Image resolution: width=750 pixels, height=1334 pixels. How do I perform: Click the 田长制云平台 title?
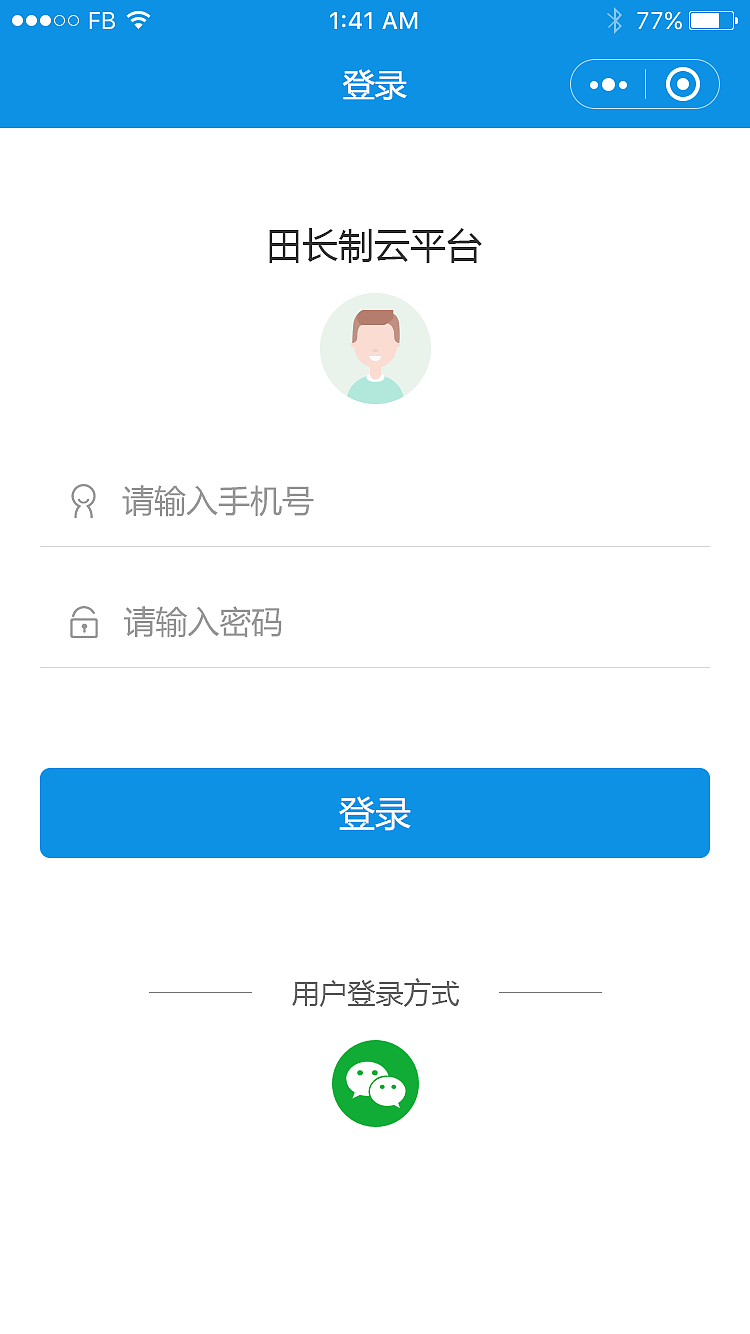375,247
